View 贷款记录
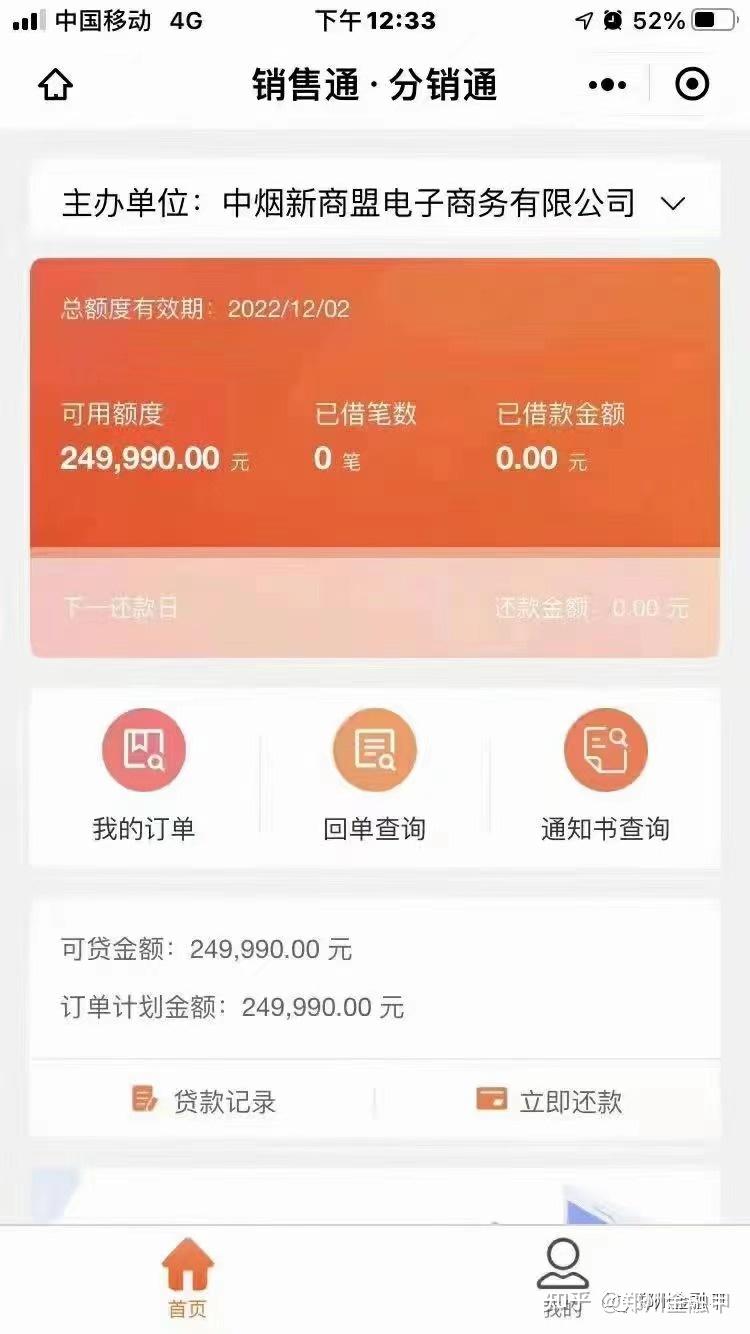This screenshot has height=1334, width=750. pos(204,1101)
